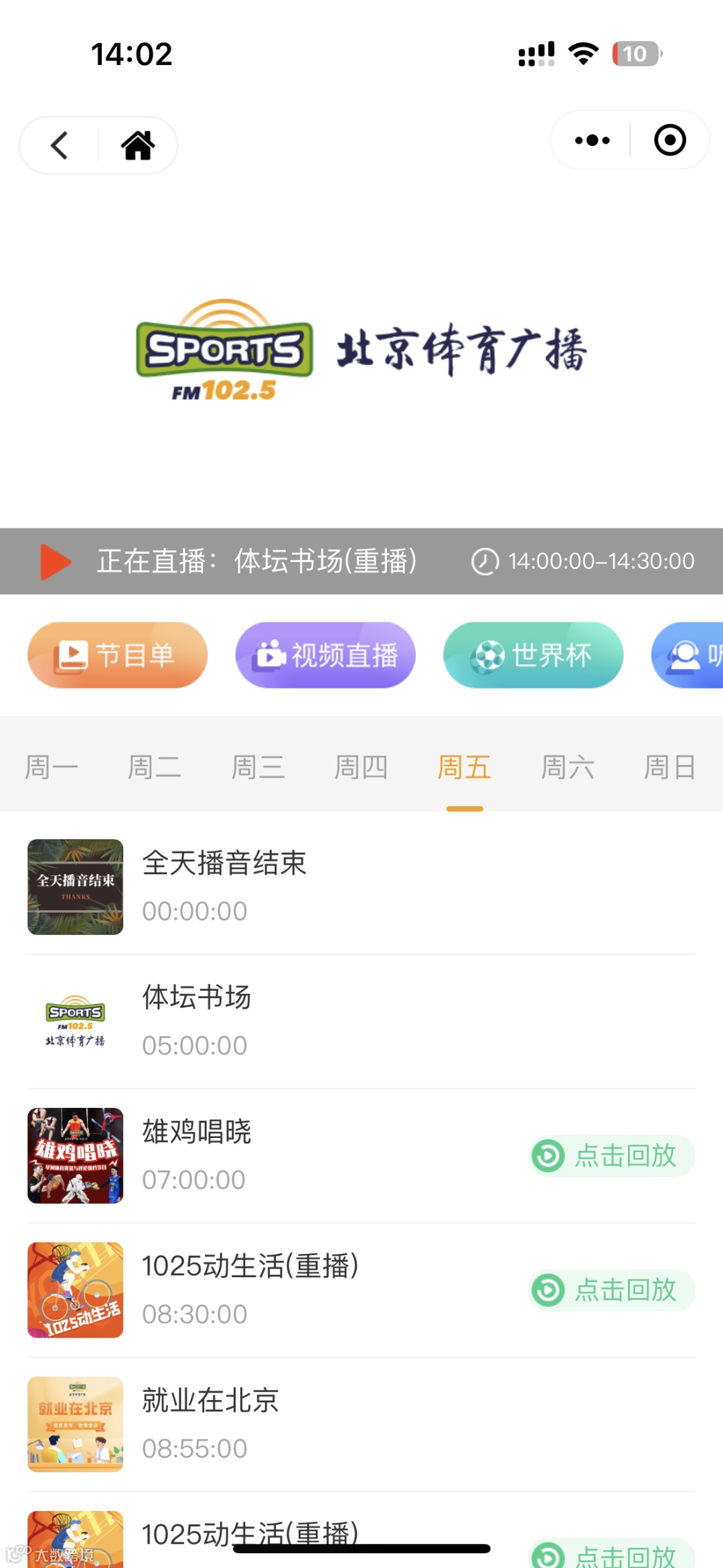Select the 周三 schedule tab
Screen dimensions: 723x1568
tap(258, 767)
